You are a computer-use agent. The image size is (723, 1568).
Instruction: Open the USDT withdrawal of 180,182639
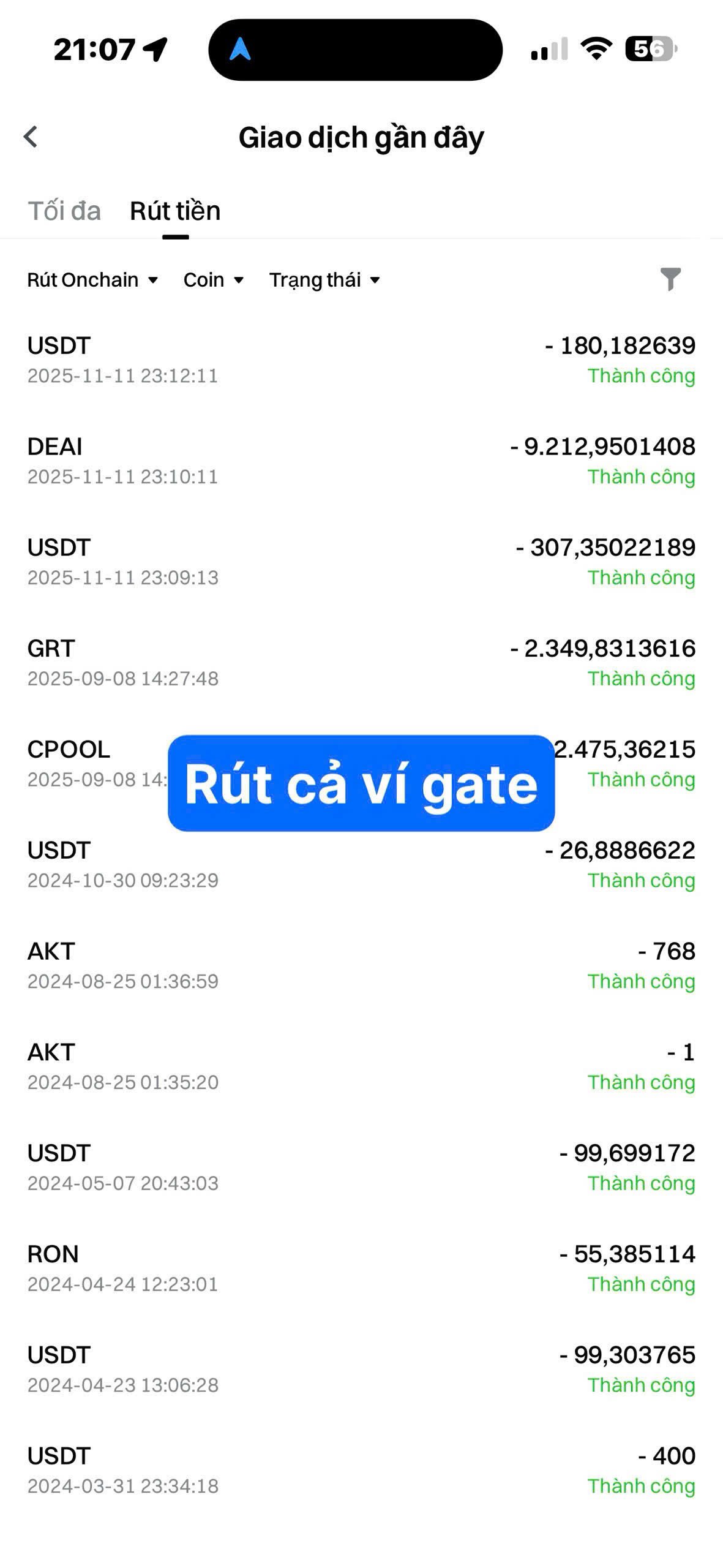(361, 360)
